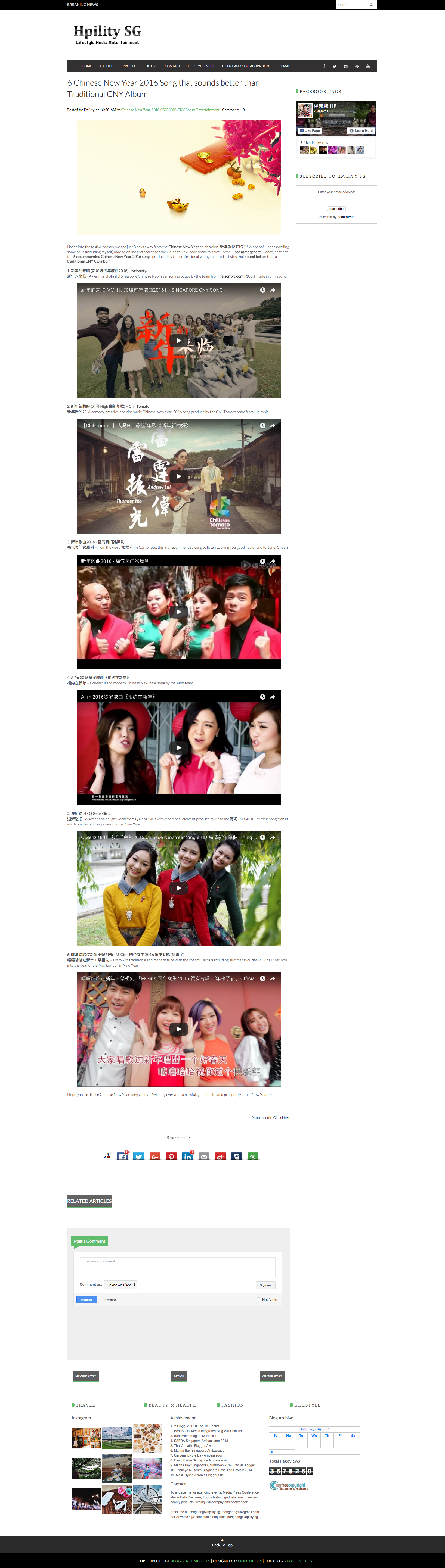
Task: Publish the comment
Action: [86, 1299]
